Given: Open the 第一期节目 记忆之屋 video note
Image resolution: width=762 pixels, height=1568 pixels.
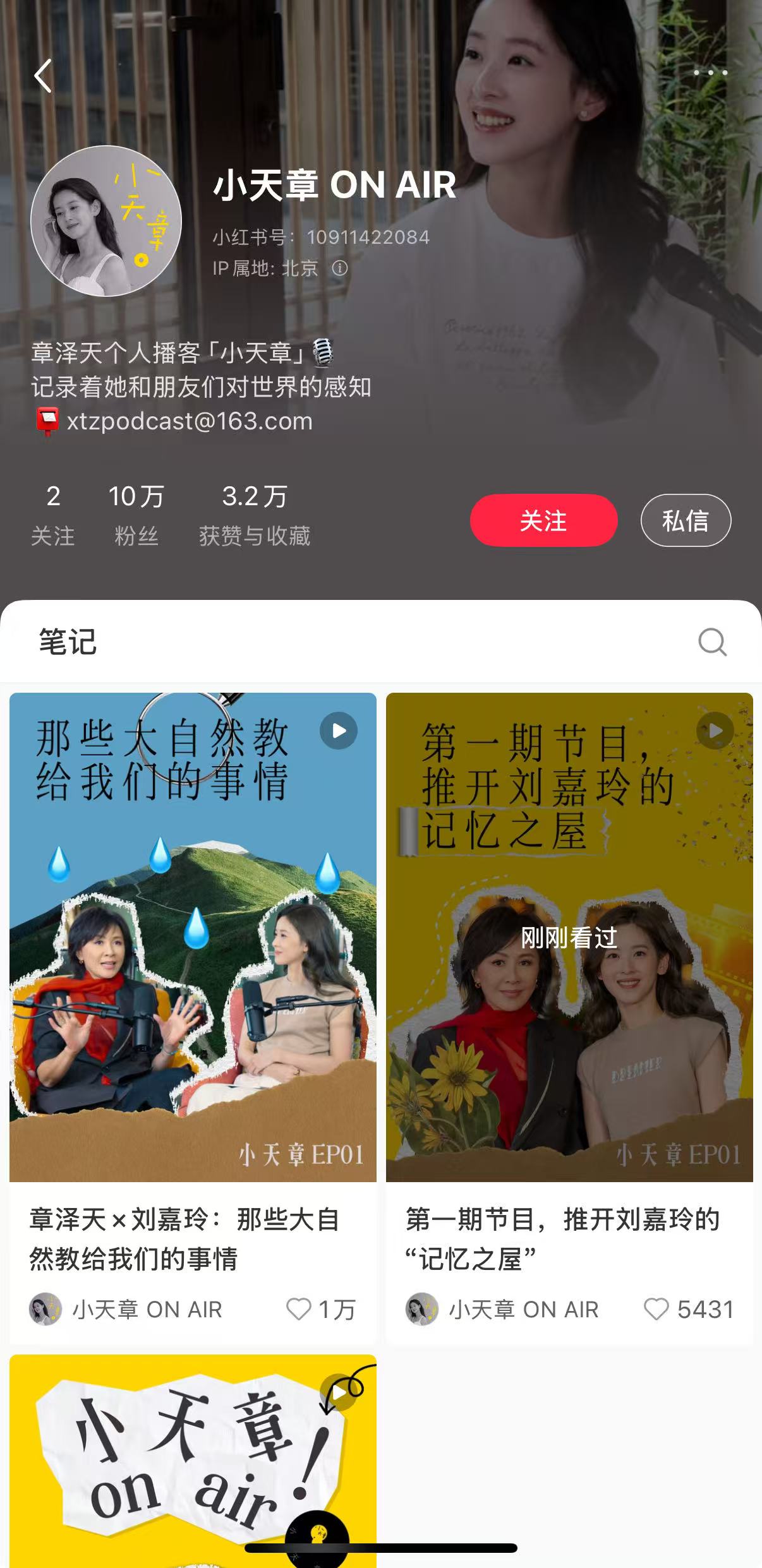Looking at the screenshot, I should pyautogui.click(x=569, y=937).
